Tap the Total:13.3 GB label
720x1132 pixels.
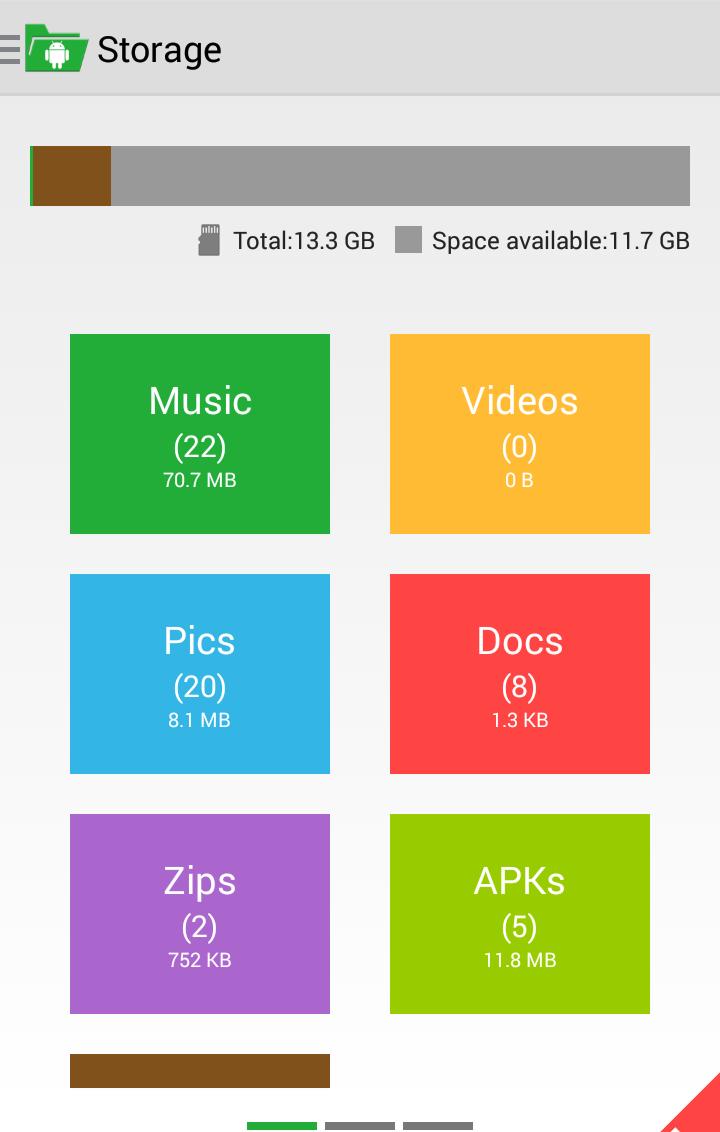click(303, 240)
